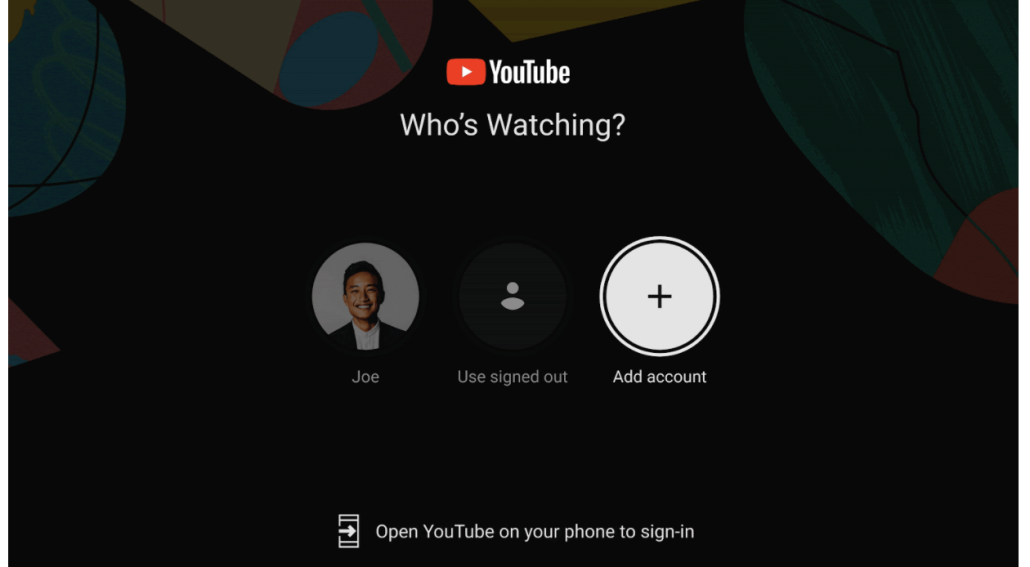1030x567 pixels.
Task: Add a new account
Action: click(659, 296)
